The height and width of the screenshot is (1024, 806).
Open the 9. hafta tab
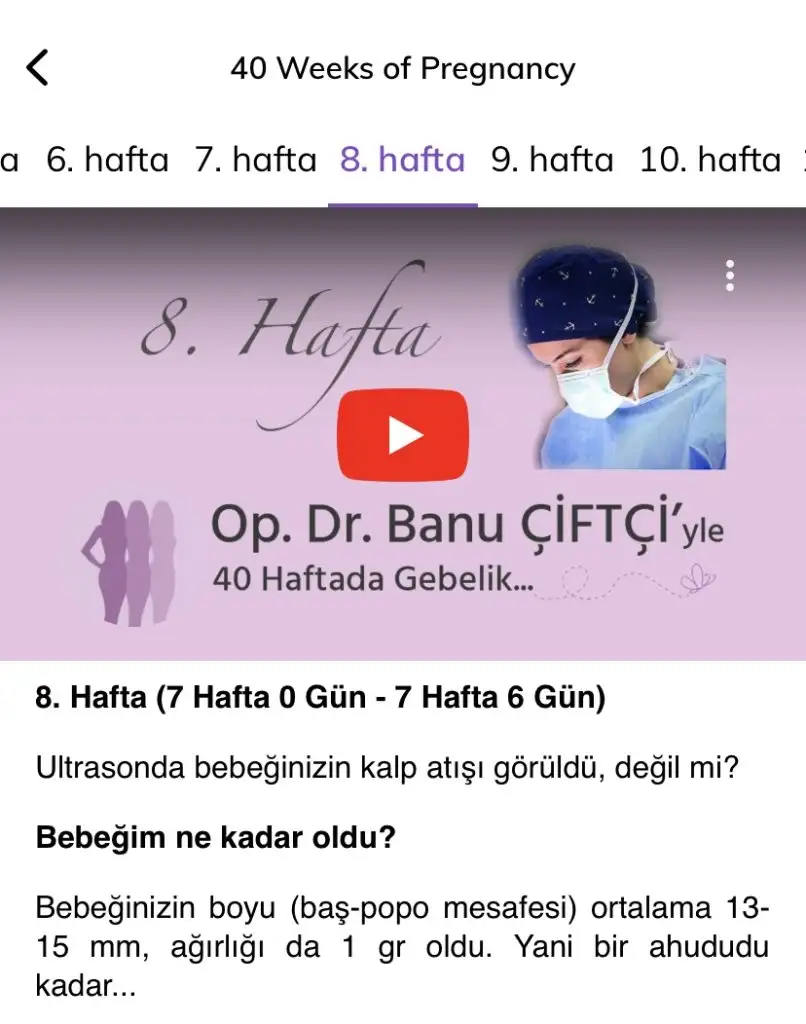(551, 160)
